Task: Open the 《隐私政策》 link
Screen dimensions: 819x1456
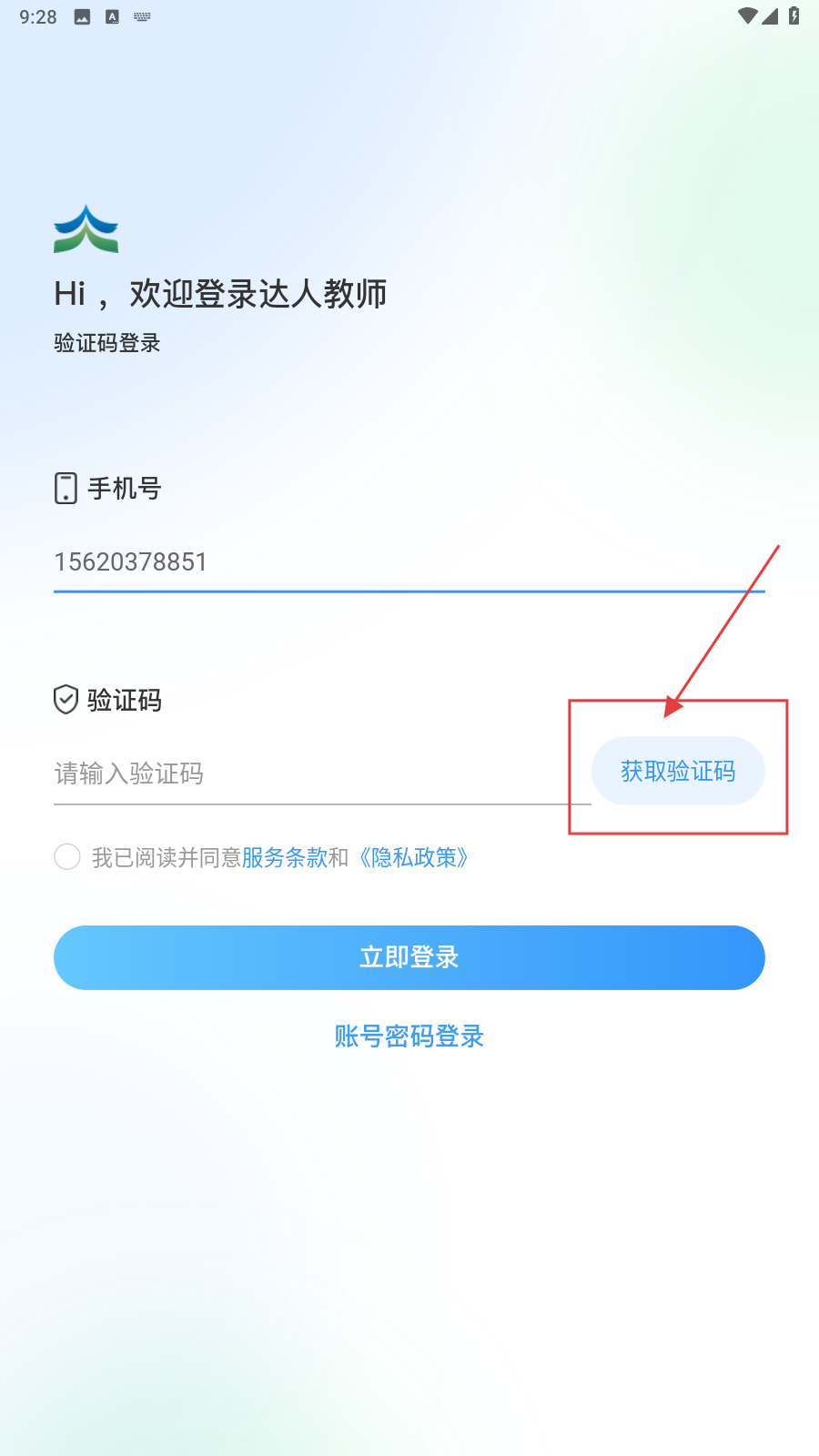Action: (414, 857)
